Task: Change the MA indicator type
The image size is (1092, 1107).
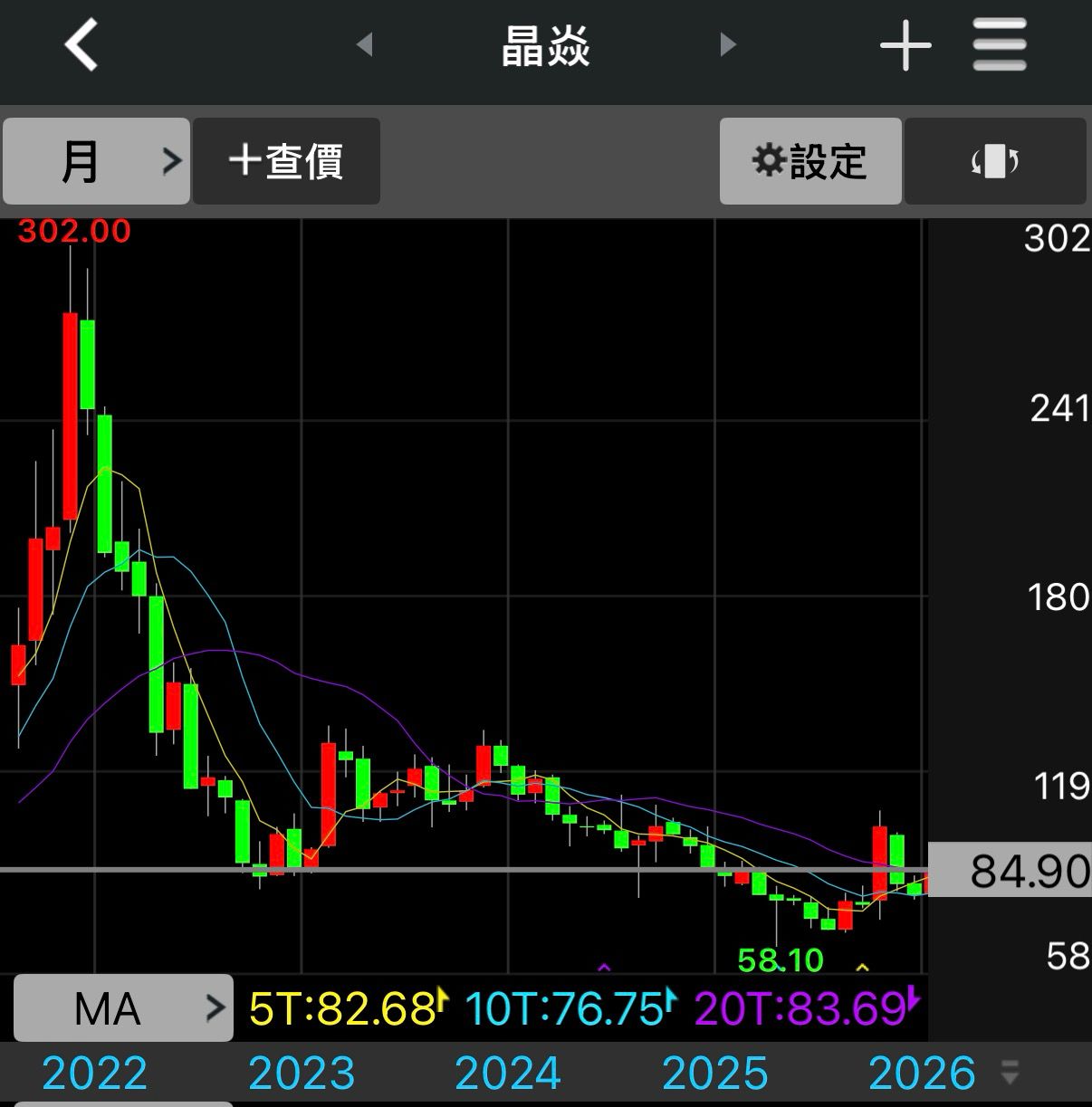Action: tap(123, 1007)
